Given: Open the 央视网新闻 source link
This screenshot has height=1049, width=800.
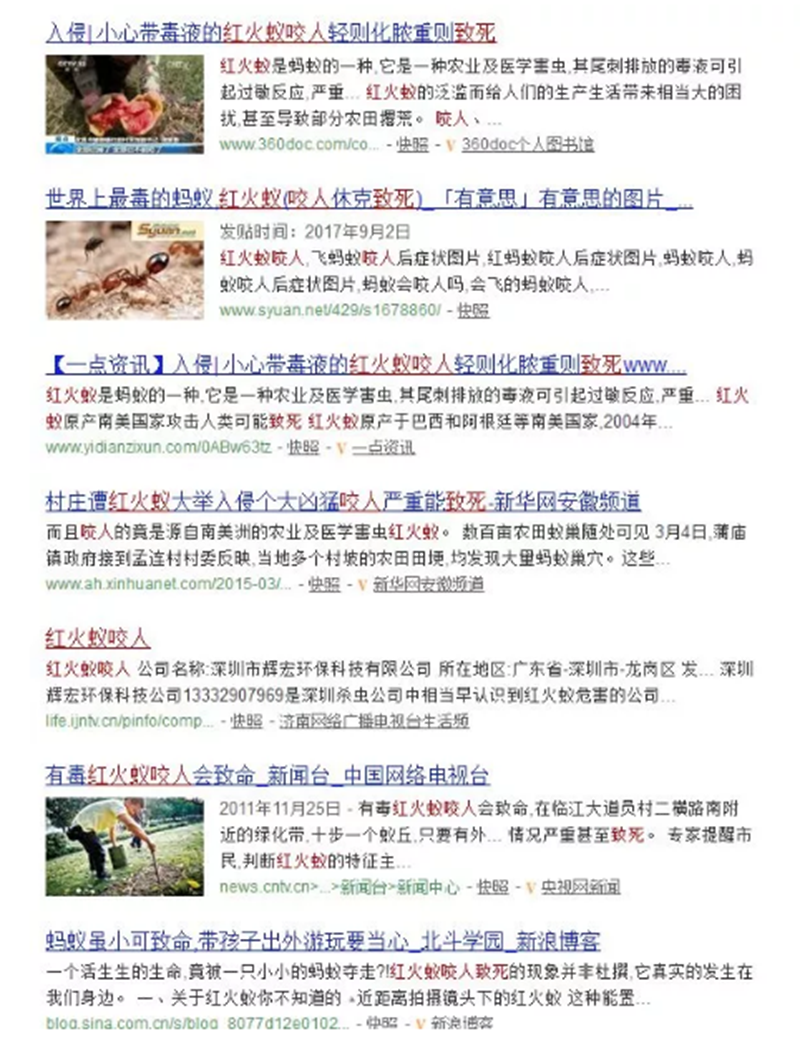Looking at the screenshot, I should (x=580, y=886).
